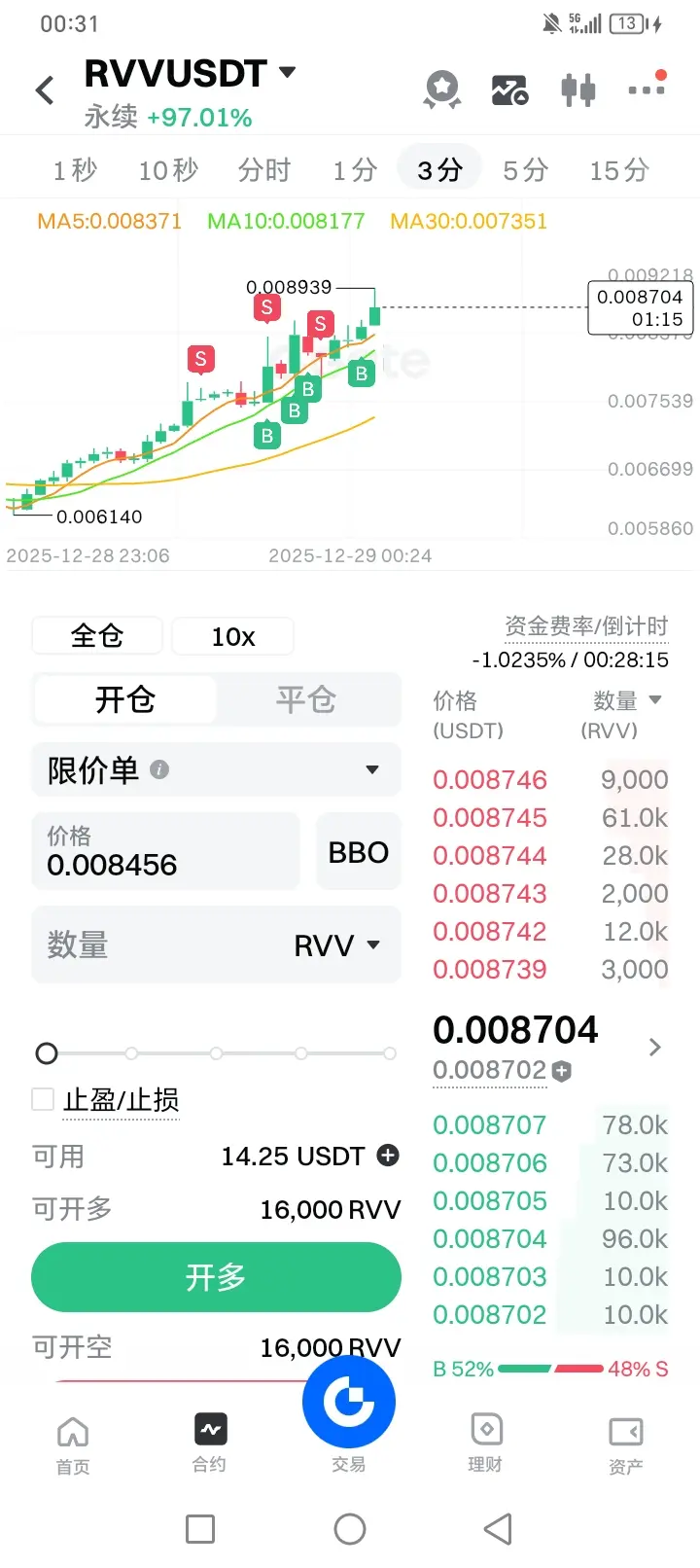700x1568 pixels.
Task: Open the candlestick chart settings icon
Action: (x=577, y=89)
